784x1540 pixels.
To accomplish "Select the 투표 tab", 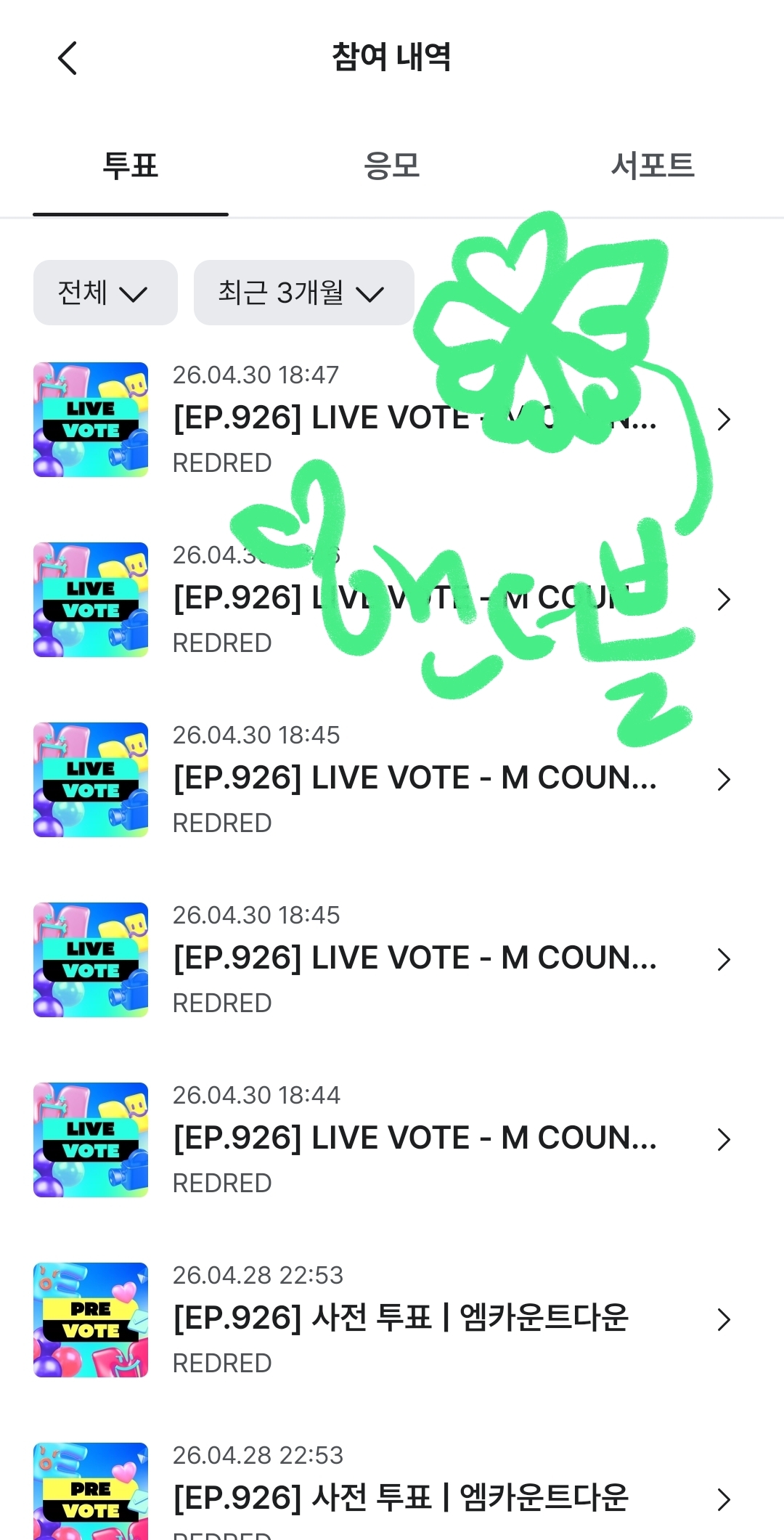I will click(x=131, y=166).
